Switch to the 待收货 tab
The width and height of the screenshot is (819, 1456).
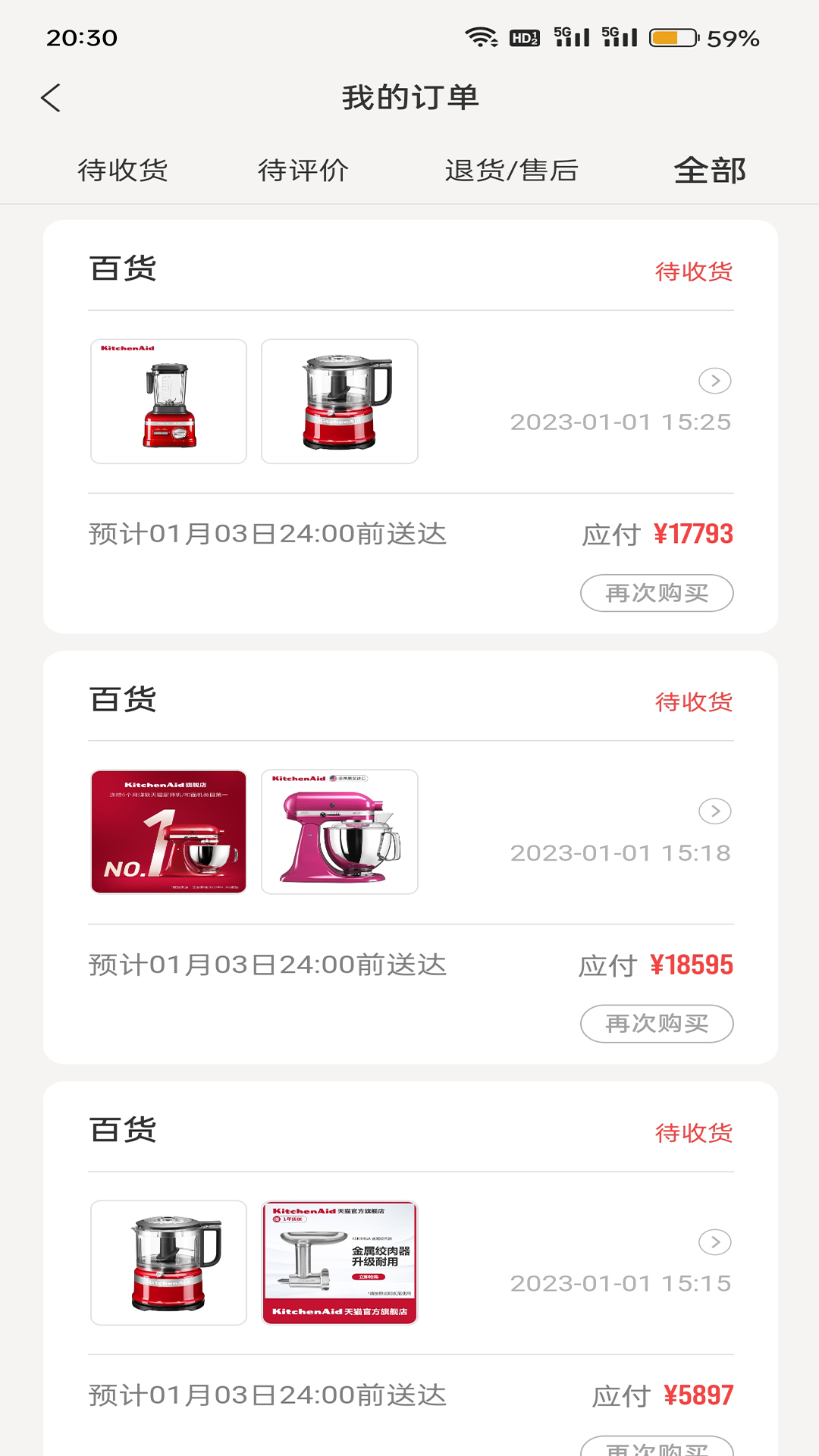point(123,171)
